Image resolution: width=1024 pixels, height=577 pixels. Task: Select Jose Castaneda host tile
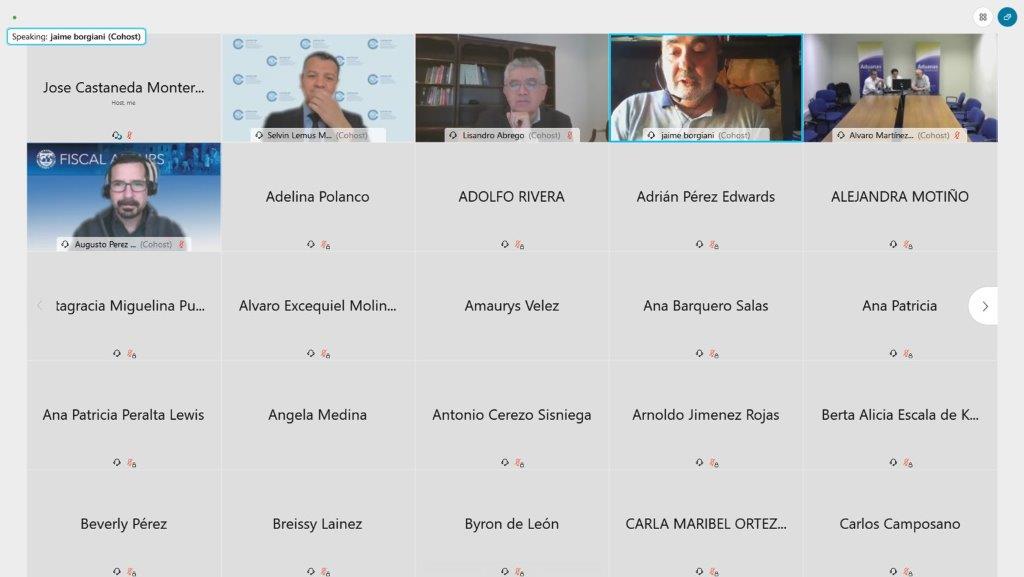(x=124, y=88)
